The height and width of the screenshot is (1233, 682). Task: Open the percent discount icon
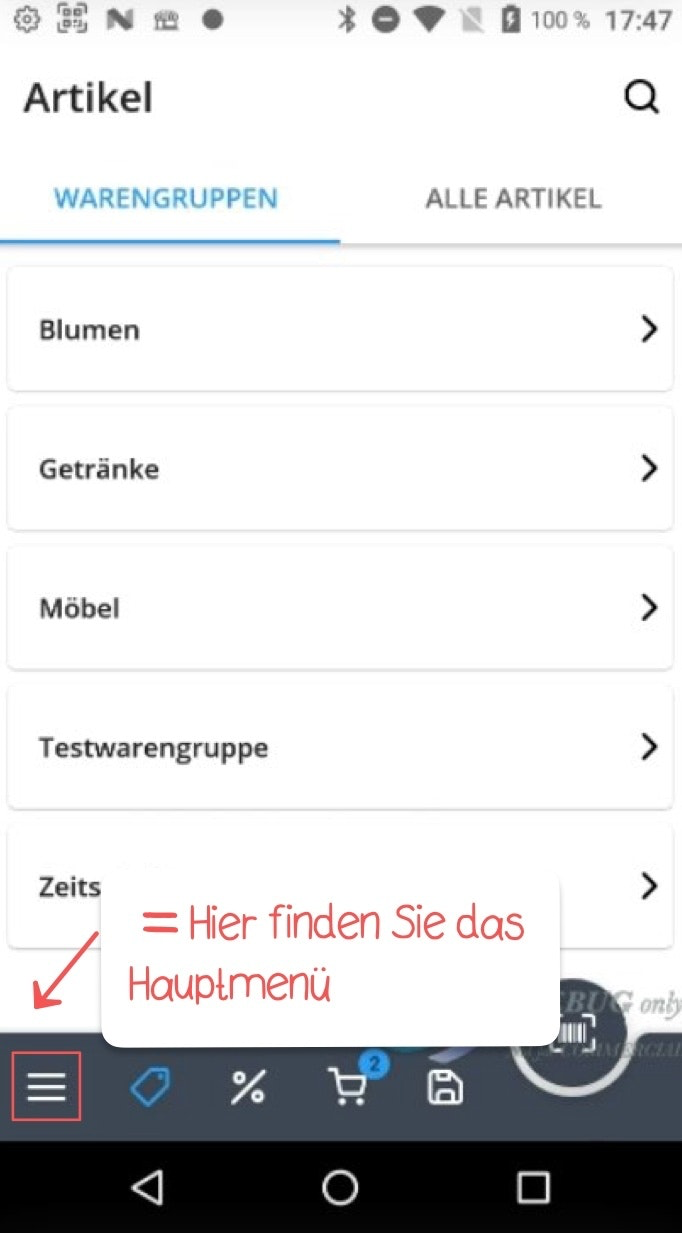pyautogui.click(x=247, y=1087)
